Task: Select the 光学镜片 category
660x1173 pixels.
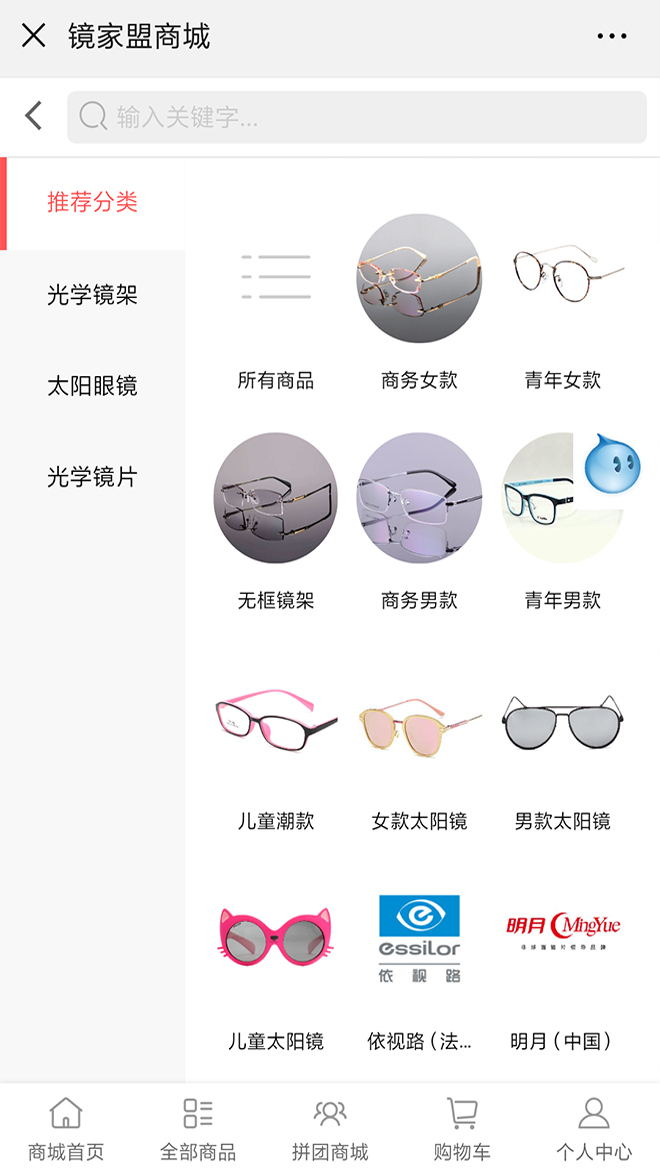Action: coord(92,477)
